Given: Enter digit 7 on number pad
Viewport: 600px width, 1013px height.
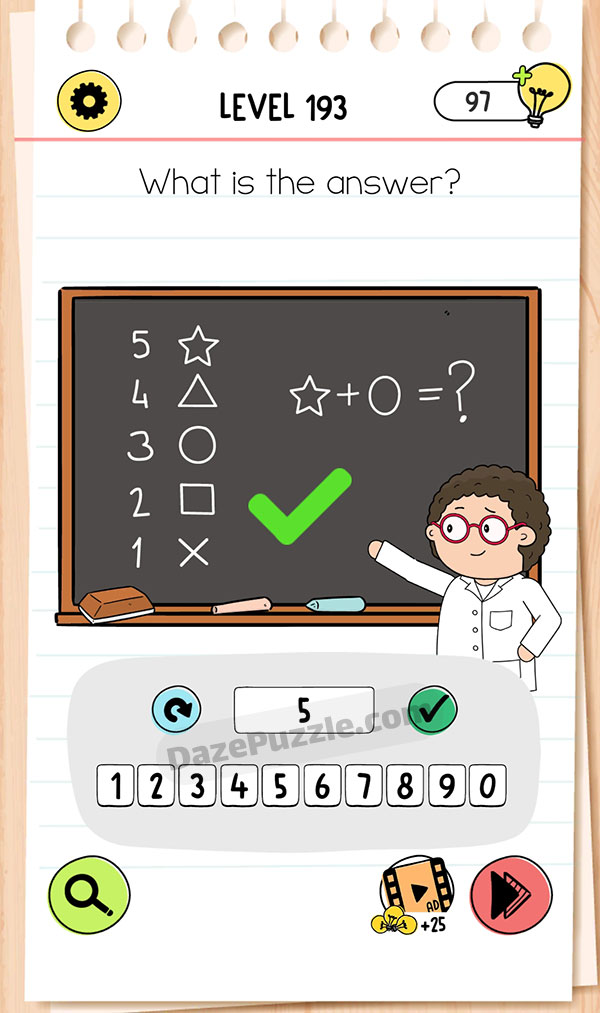Looking at the screenshot, I should tap(364, 787).
